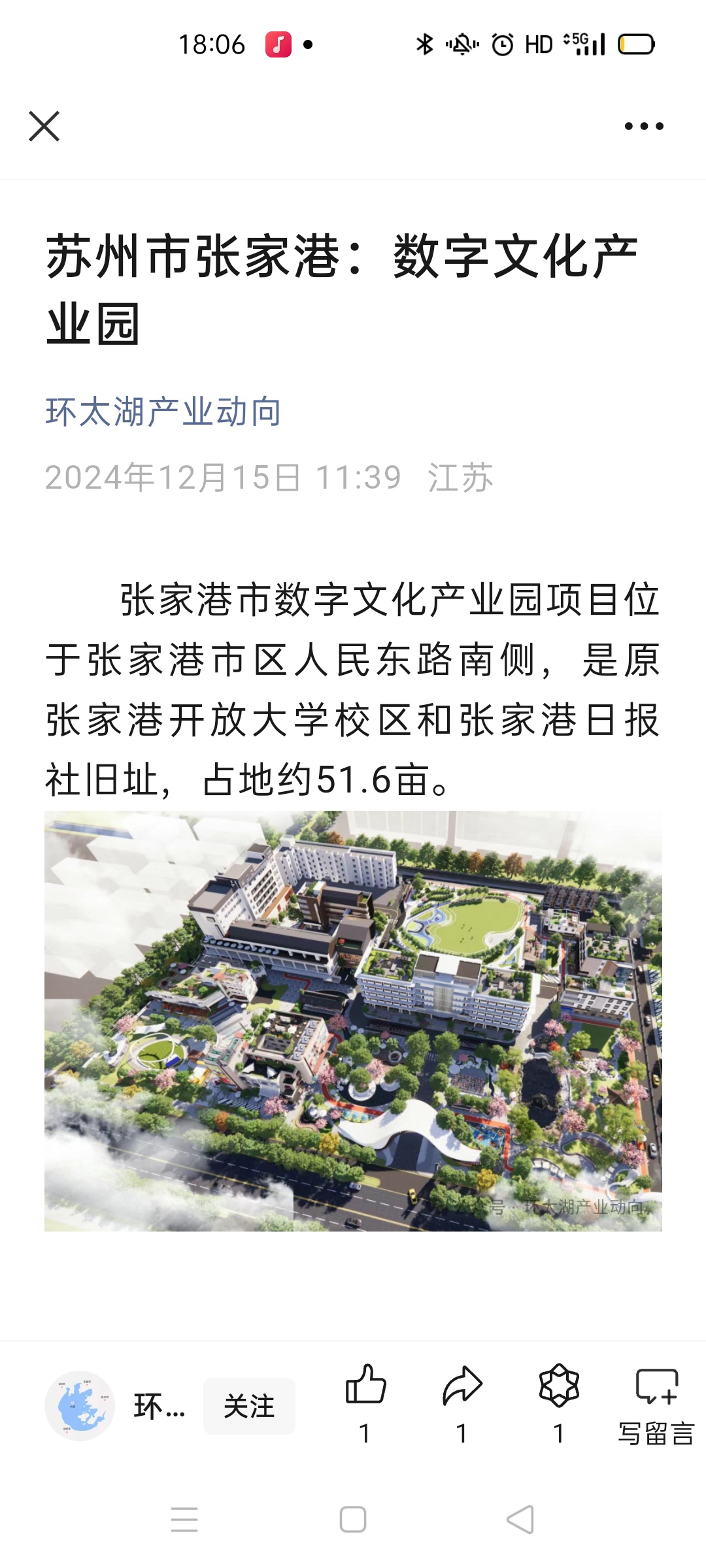Viewport: 706px width, 1568px height.
Task: Tap the account avatar in the bottom bar
Action: pyautogui.click(x=80, y=1405)
